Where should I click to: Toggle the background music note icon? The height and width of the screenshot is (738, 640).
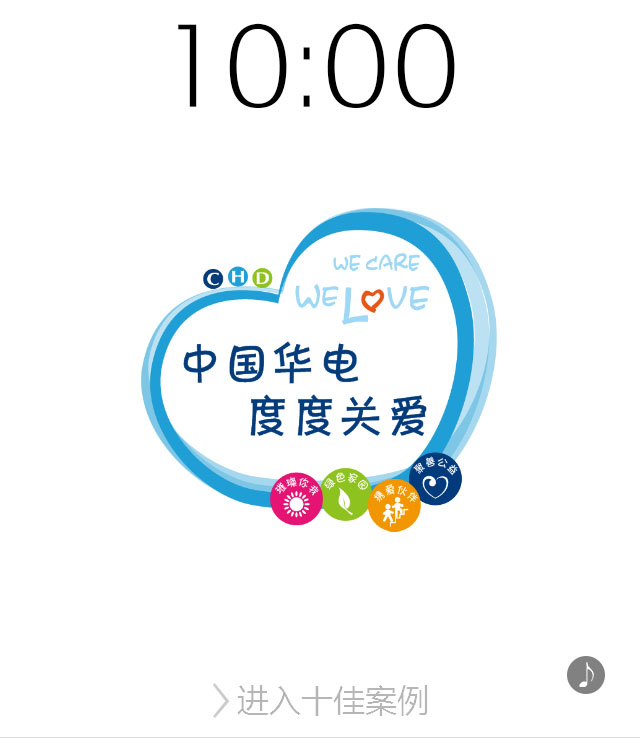tap(586, 675)
